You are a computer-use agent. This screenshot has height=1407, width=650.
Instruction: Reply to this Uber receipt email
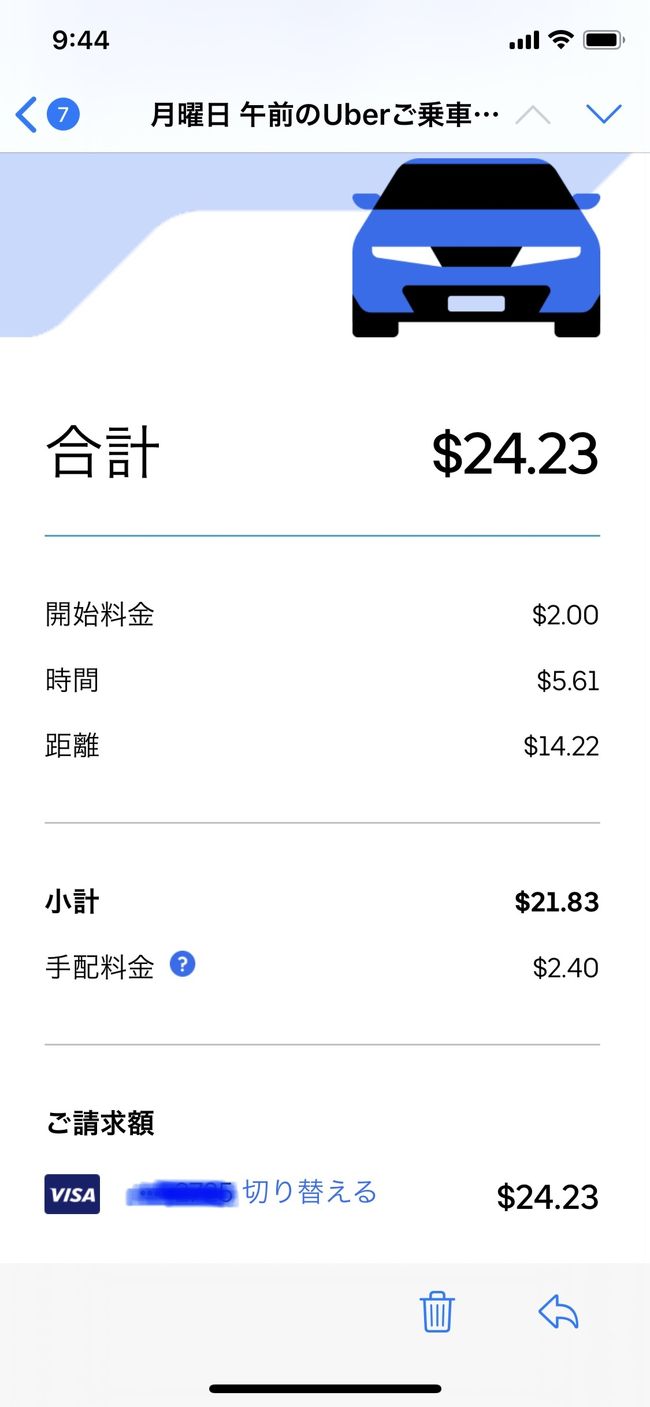click(x=559, y=1312)
